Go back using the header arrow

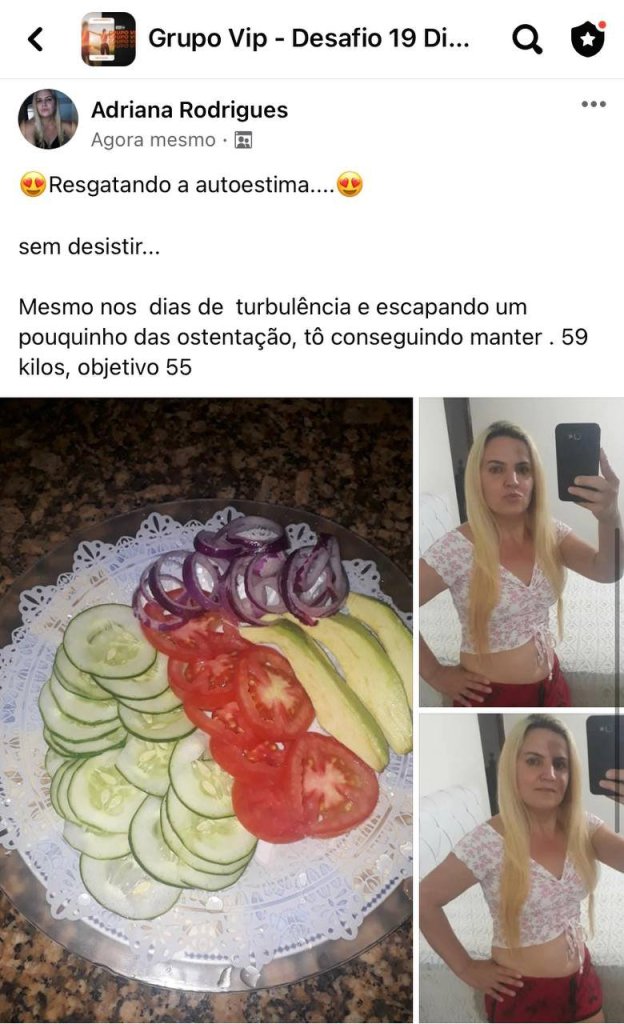pos(36,39)
